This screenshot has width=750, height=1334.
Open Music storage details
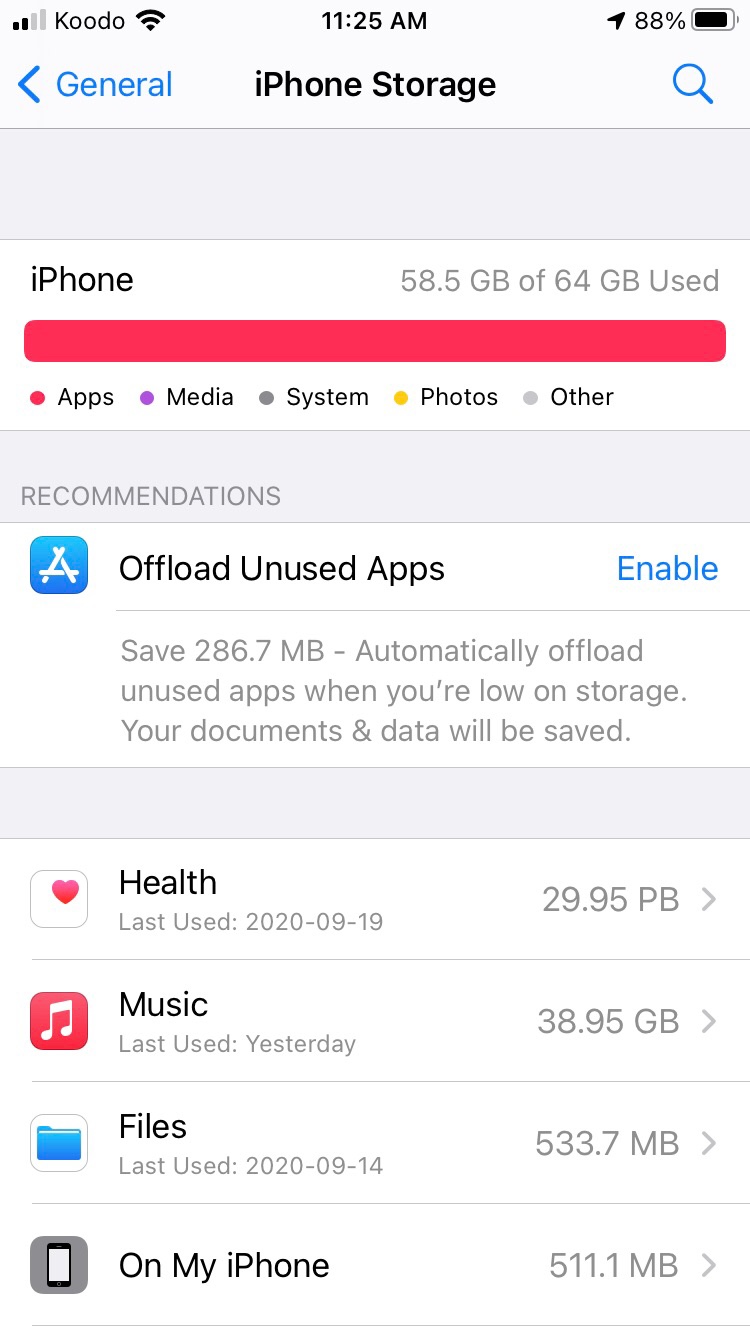pos(375,1021)
